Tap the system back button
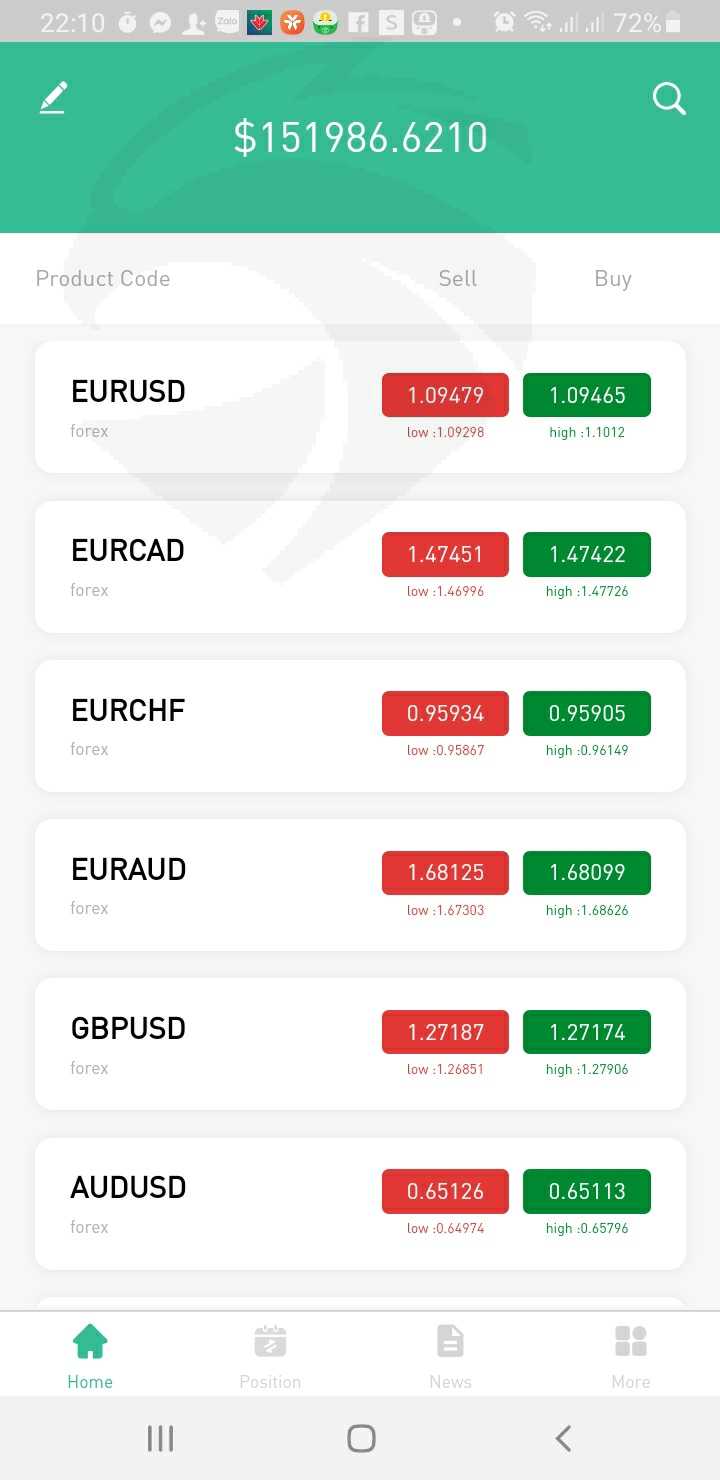The width and height of the screenshot is (720, 1480). pyautogui.click(x=563, y=1438)
